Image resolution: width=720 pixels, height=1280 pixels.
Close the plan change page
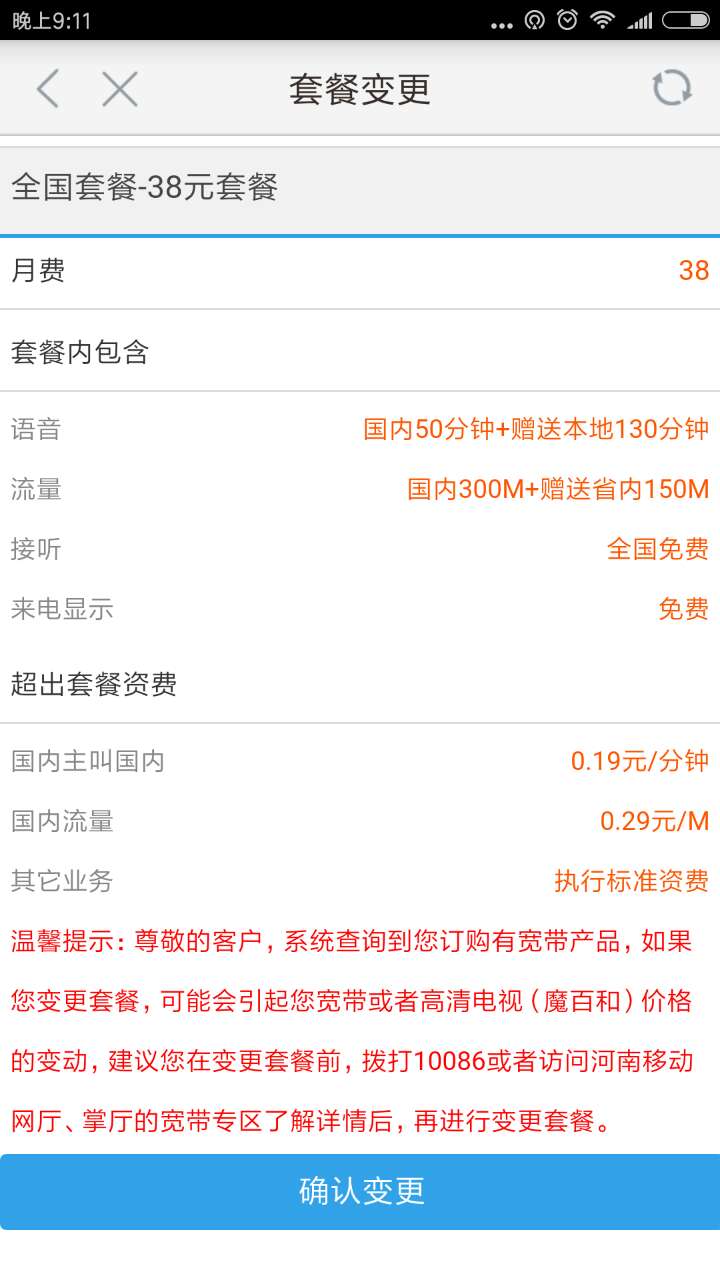pos(120,89)
